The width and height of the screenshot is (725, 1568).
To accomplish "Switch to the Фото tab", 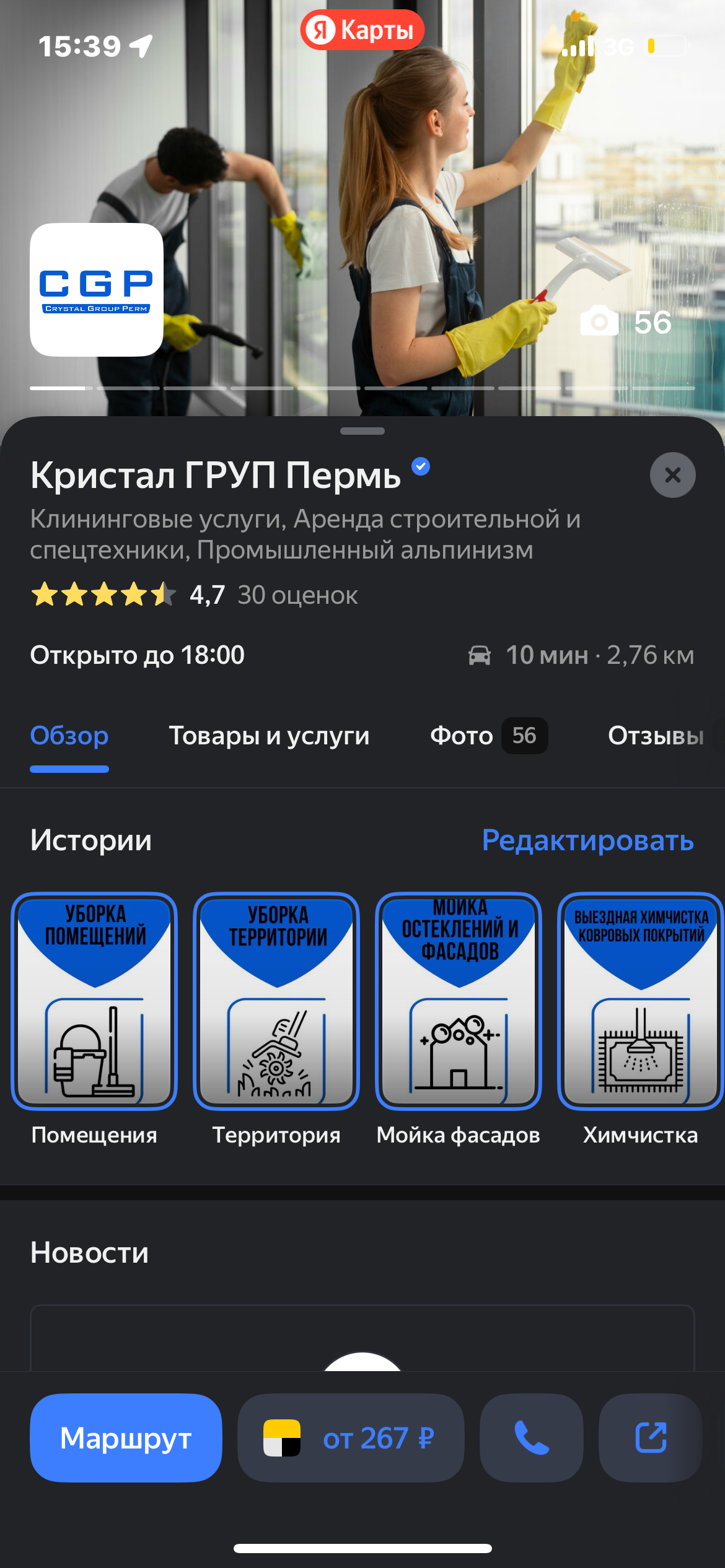I will (488, 736).
